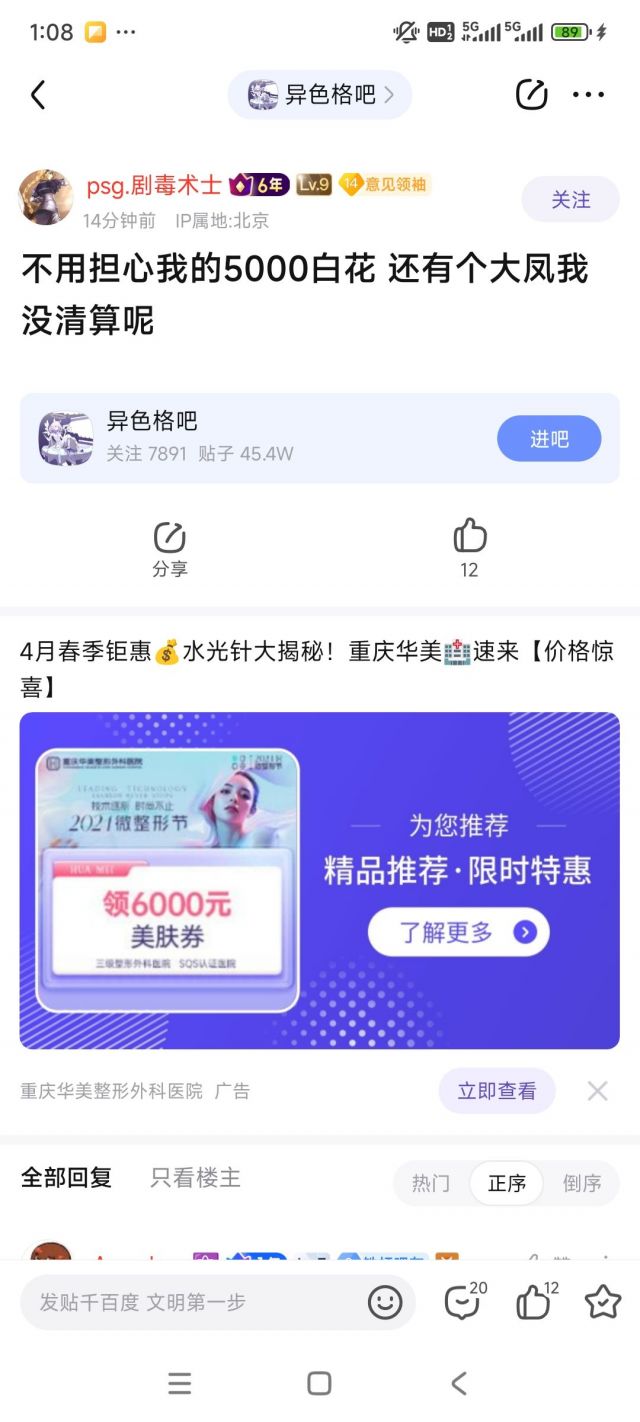Open comments icon showing 20

[464, 1300]
